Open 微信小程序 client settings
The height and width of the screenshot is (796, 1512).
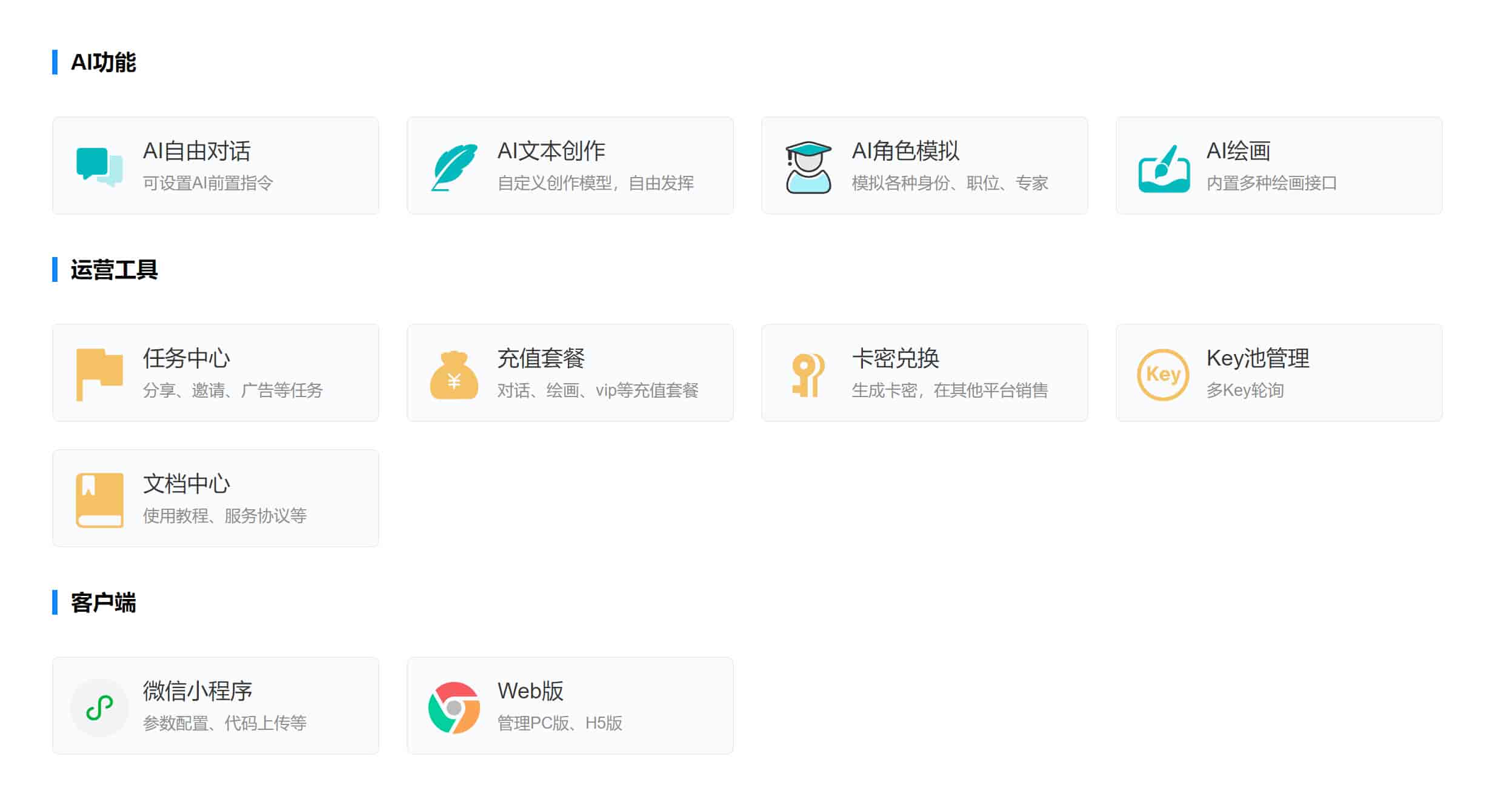215,706
